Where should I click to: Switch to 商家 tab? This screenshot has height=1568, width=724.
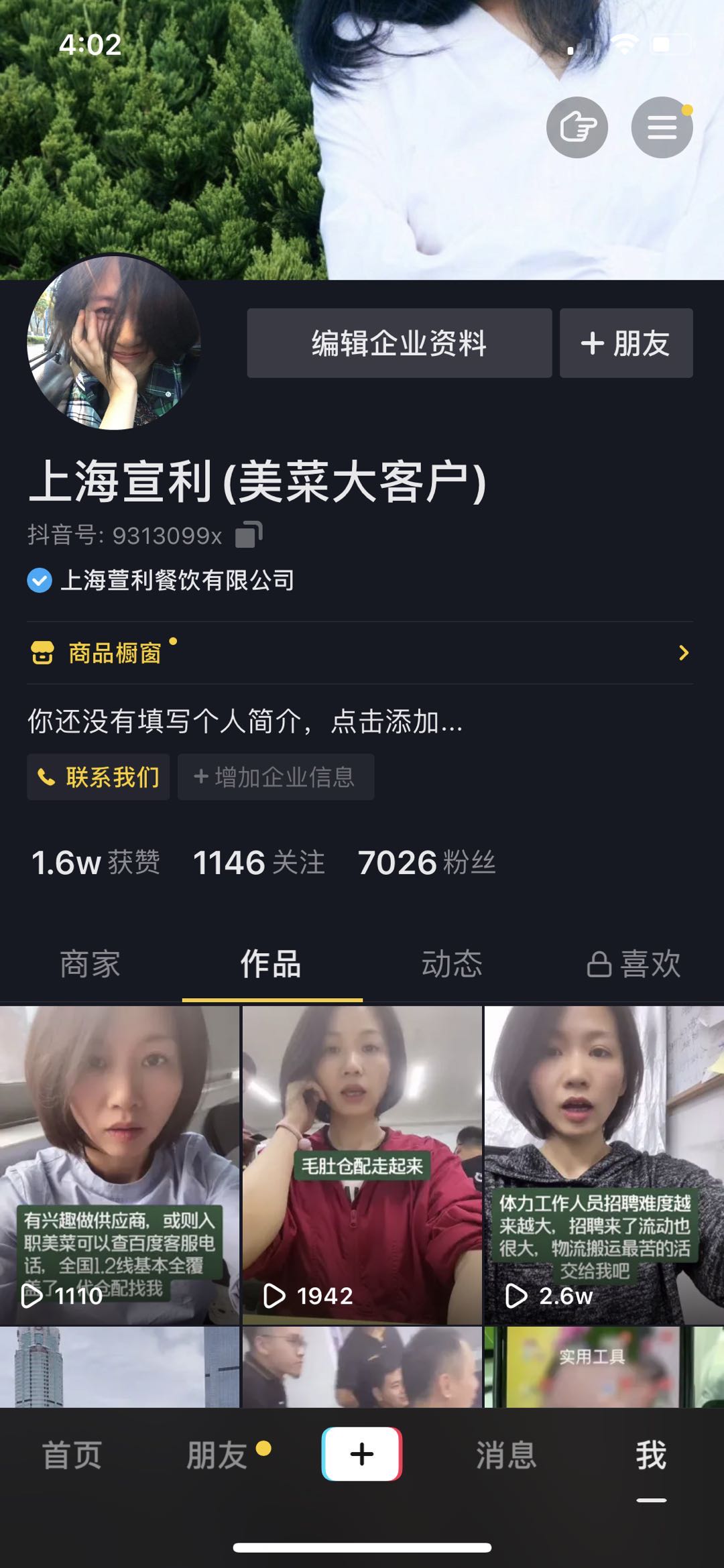coord(90,964)
